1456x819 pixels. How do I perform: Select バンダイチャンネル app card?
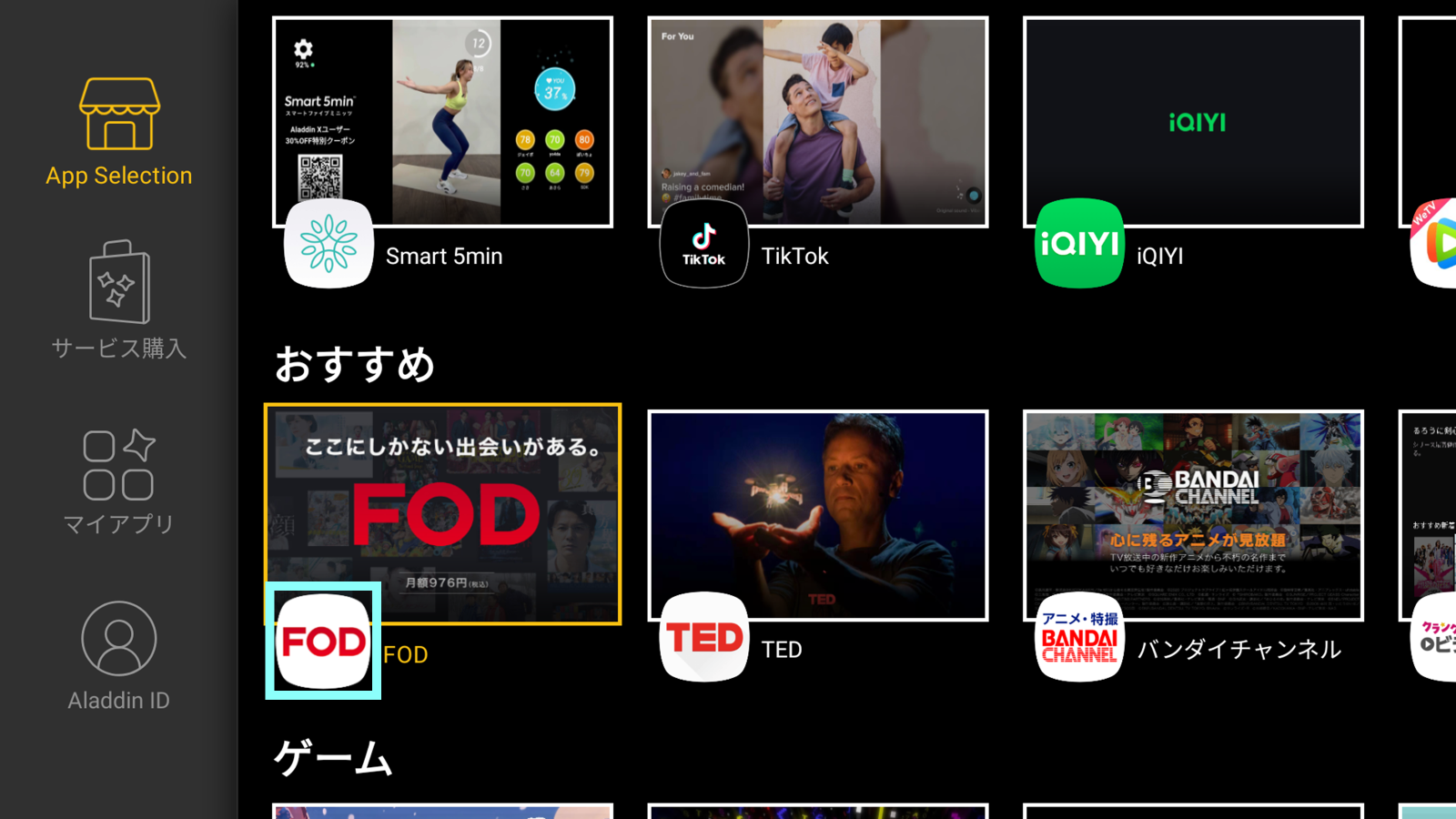point(1193,515)
